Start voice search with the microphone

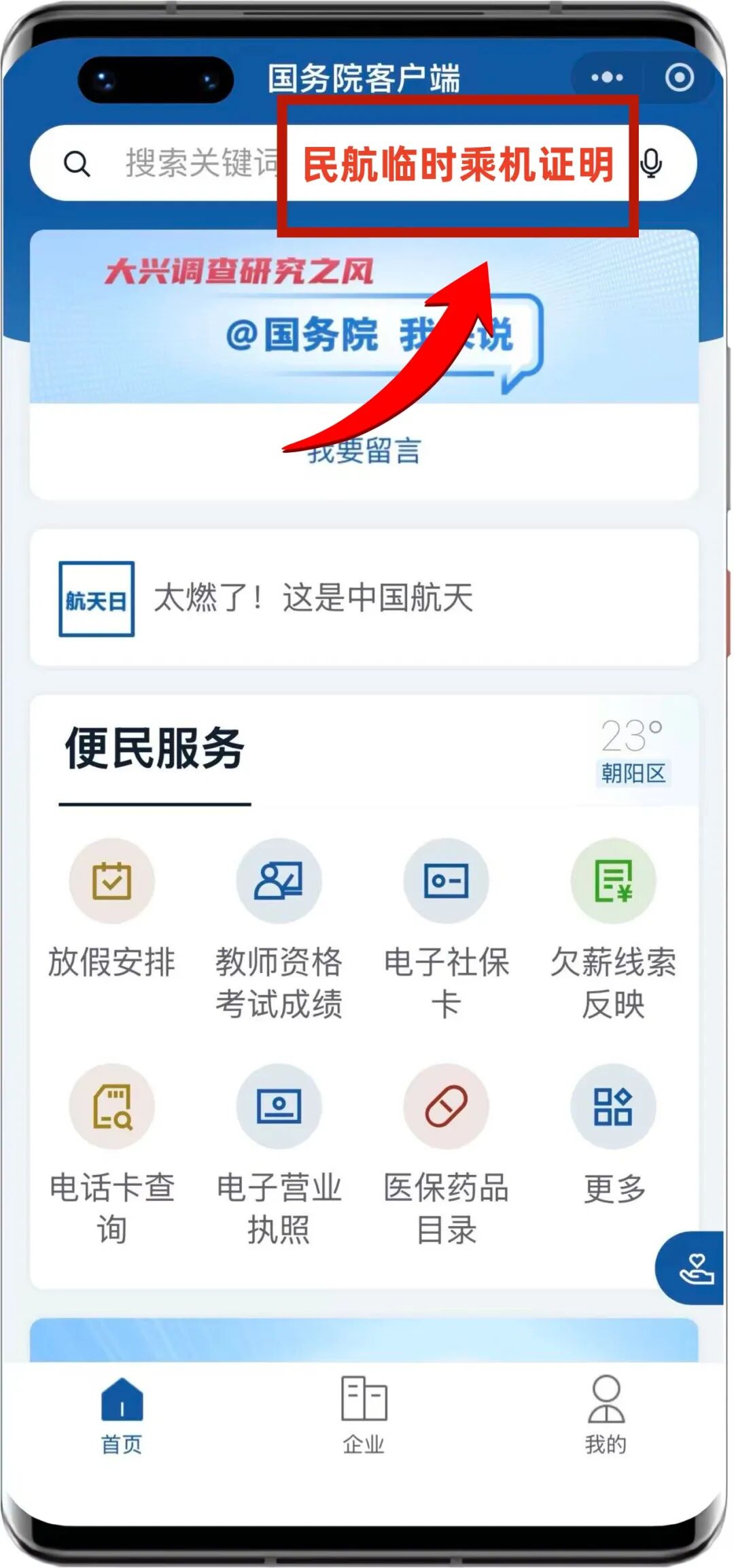point(651,163)
